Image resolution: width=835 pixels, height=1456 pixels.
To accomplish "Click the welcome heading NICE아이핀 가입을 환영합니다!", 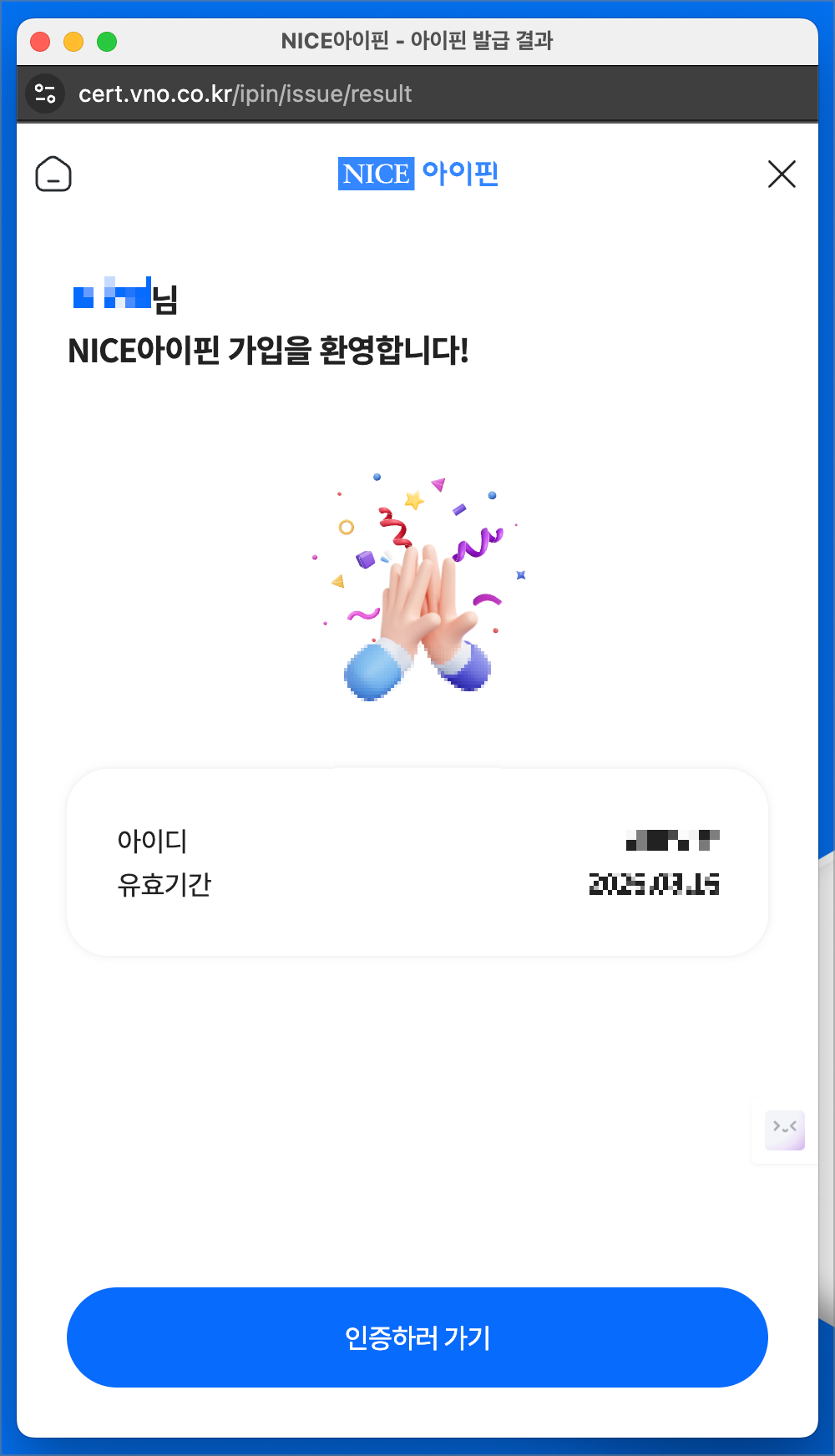I will point(269,350).
